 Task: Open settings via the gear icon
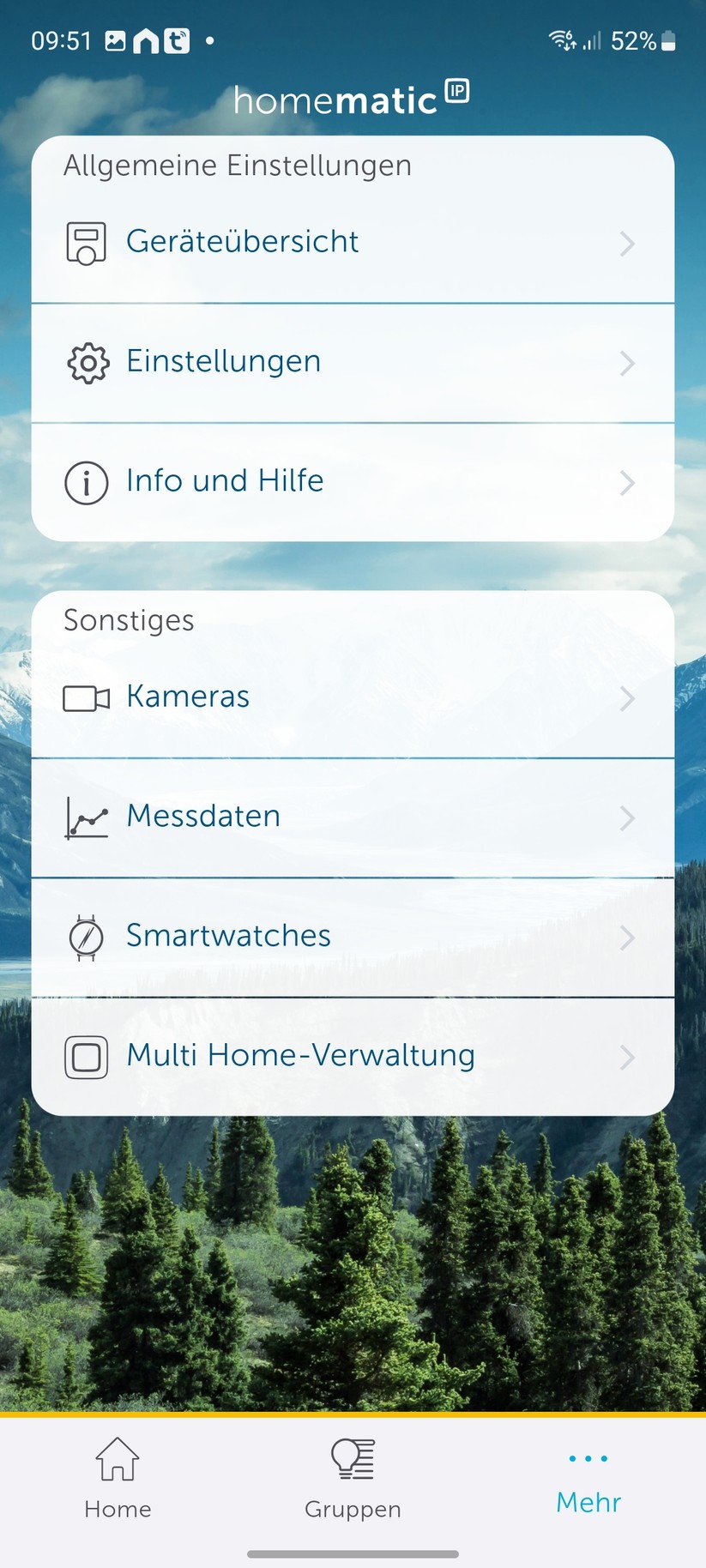click(x=86, y=363)
